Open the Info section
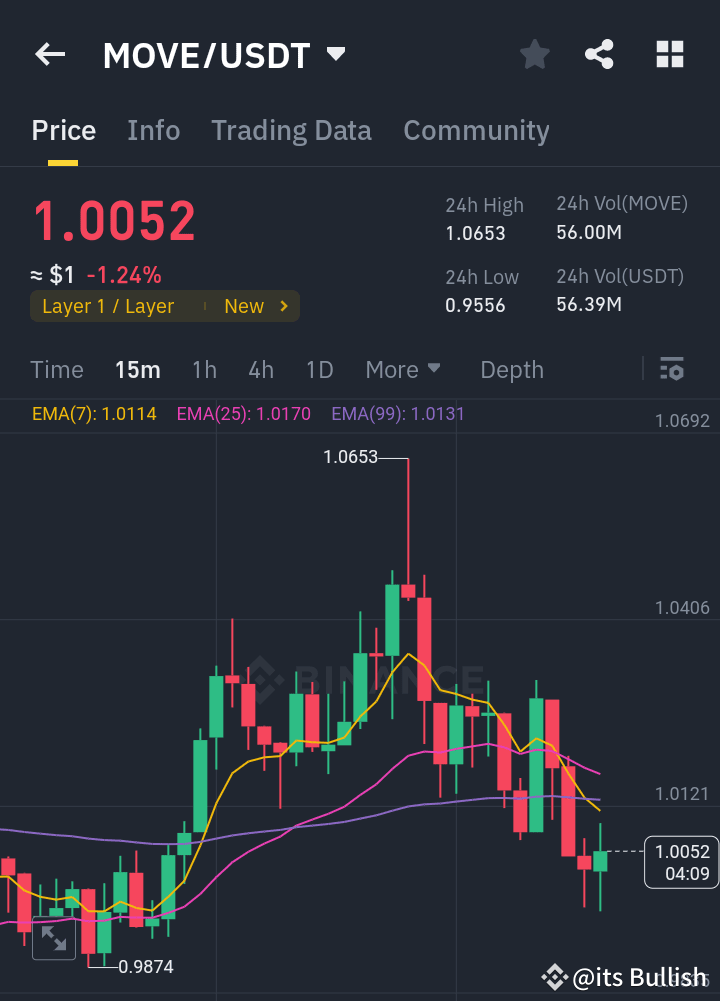This screenshot has width=720, height=1001. point(153,130)
